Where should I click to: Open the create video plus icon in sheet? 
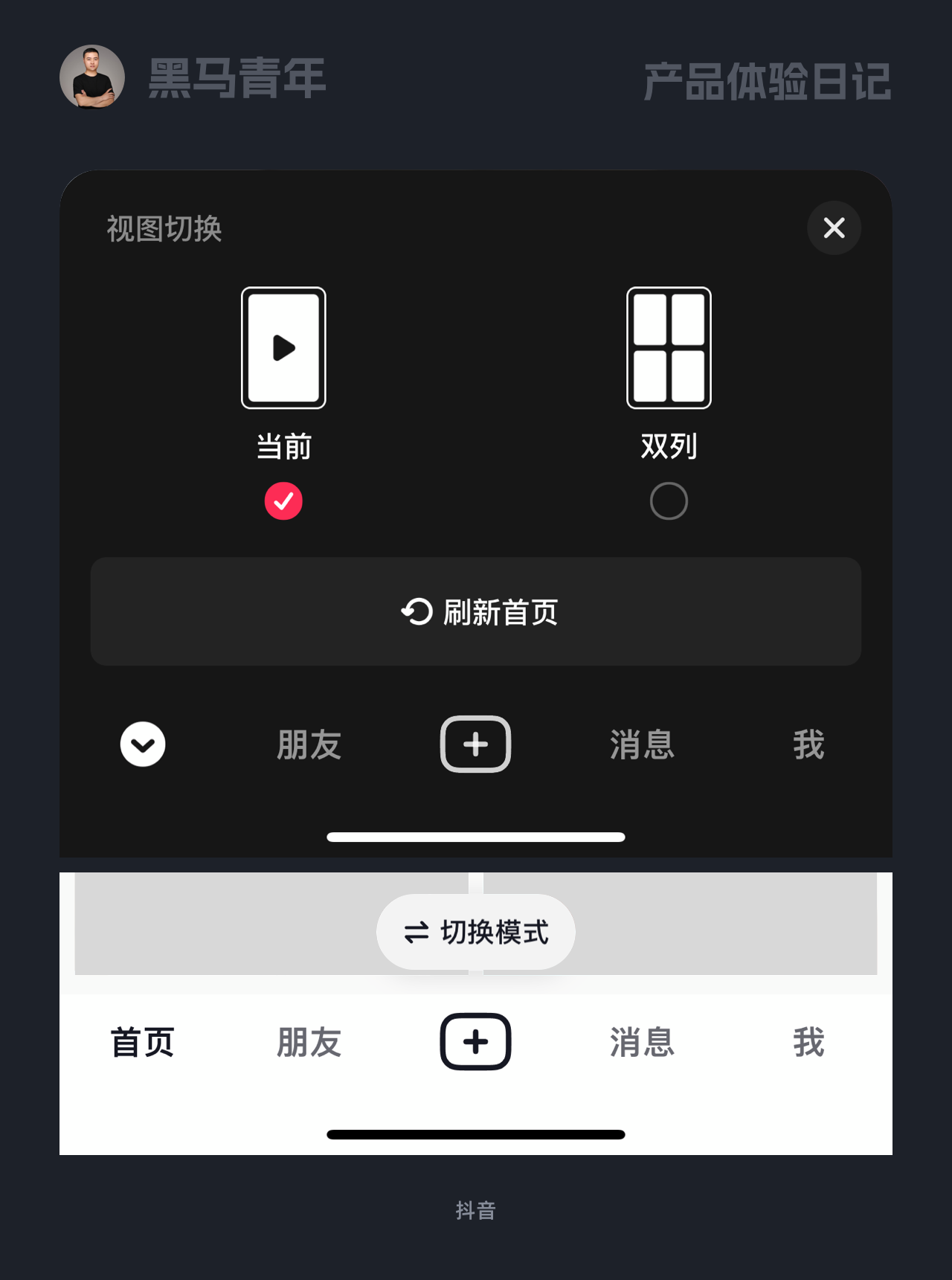pos(476,744)
